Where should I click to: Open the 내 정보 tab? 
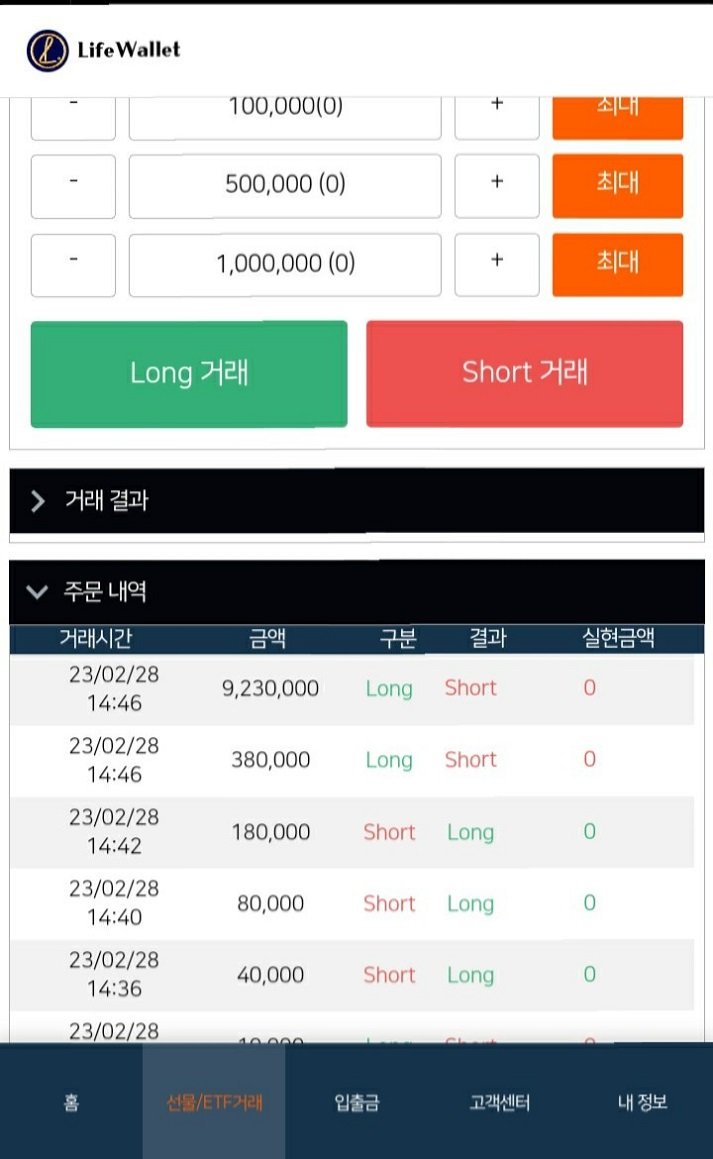click(642, 1103)
